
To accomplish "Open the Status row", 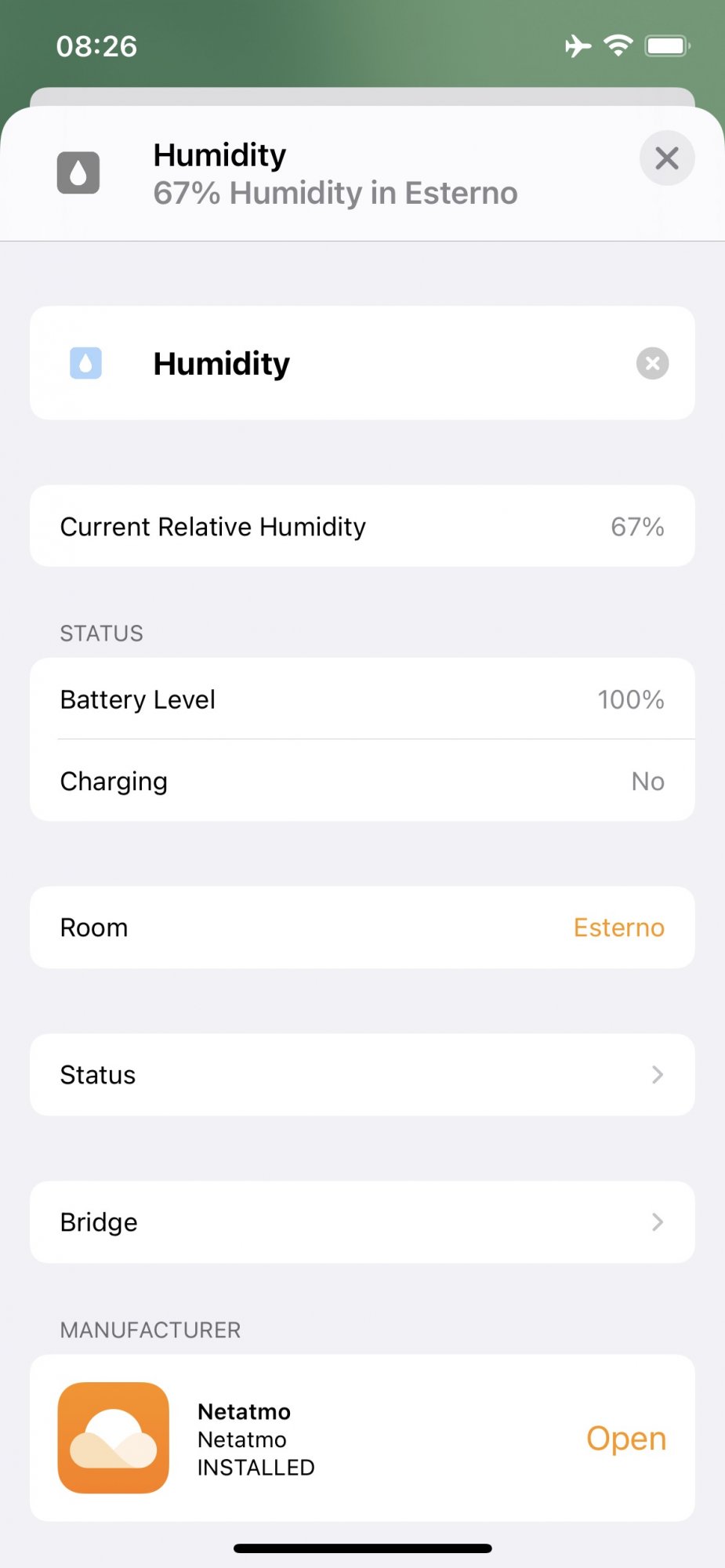I will tap(362, 1075).
